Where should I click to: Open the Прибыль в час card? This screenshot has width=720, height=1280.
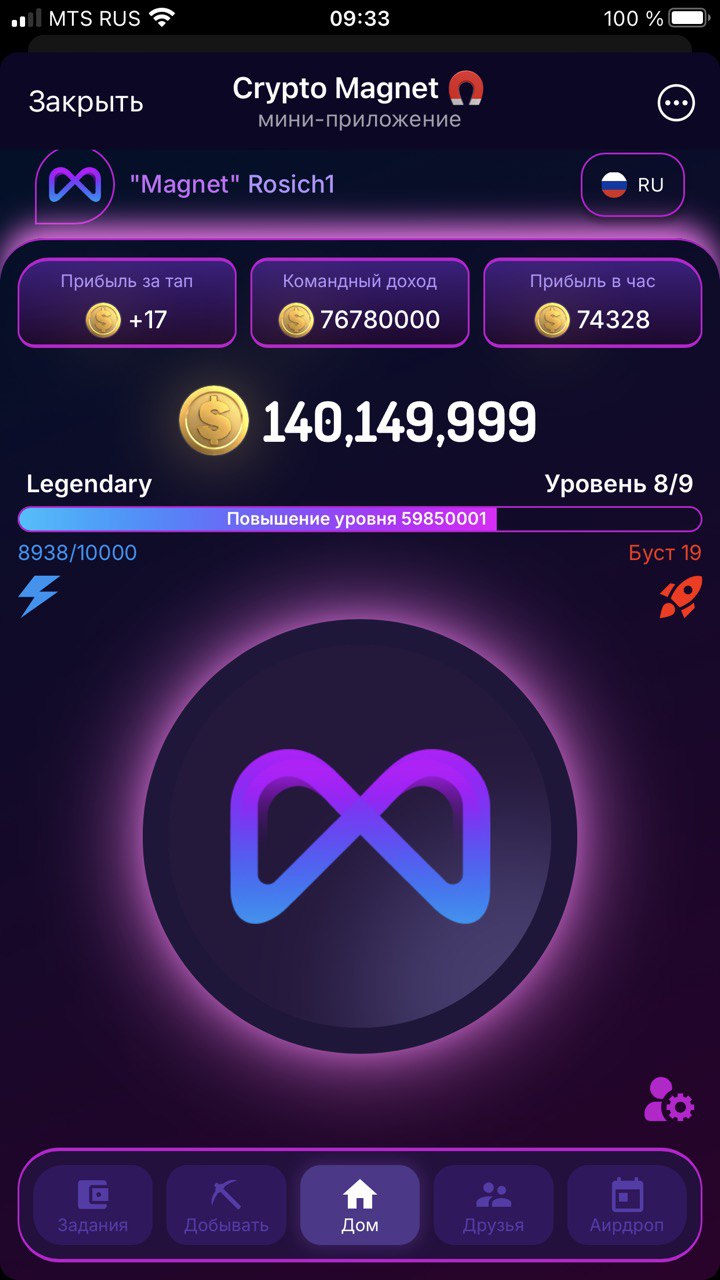click(x=592, y=303)
